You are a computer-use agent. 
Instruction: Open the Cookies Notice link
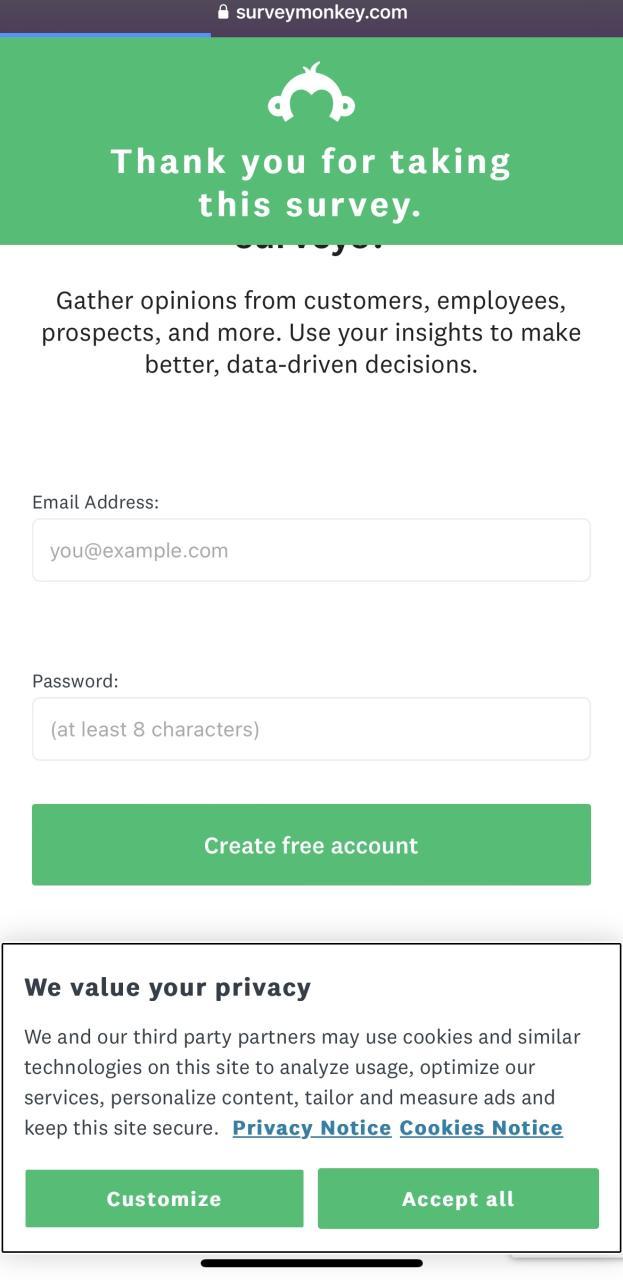[481, 1128]
